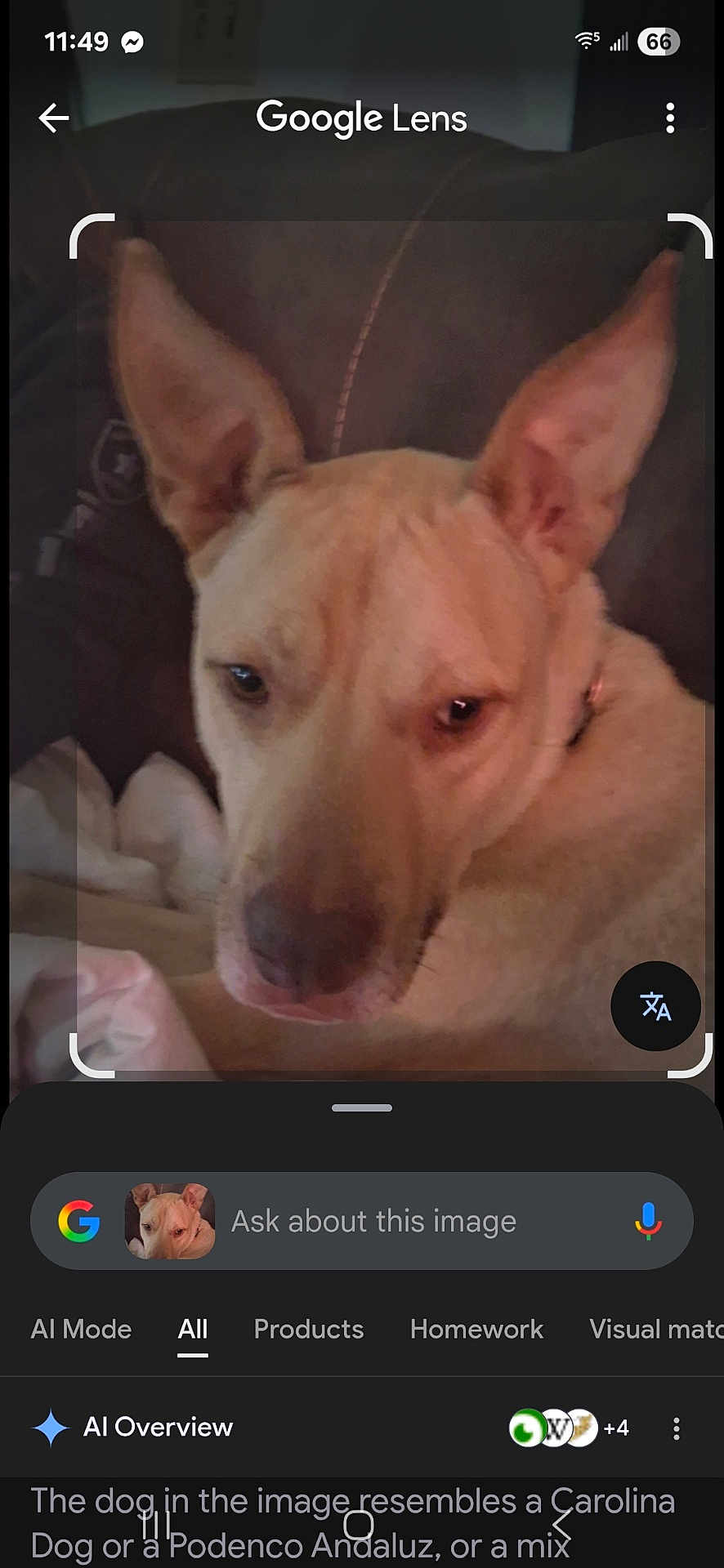Open the dog thumbnail in search bar
The height and width of the screenshot is (1568, 724).
pyautogui.click(x=170, y=1222)
